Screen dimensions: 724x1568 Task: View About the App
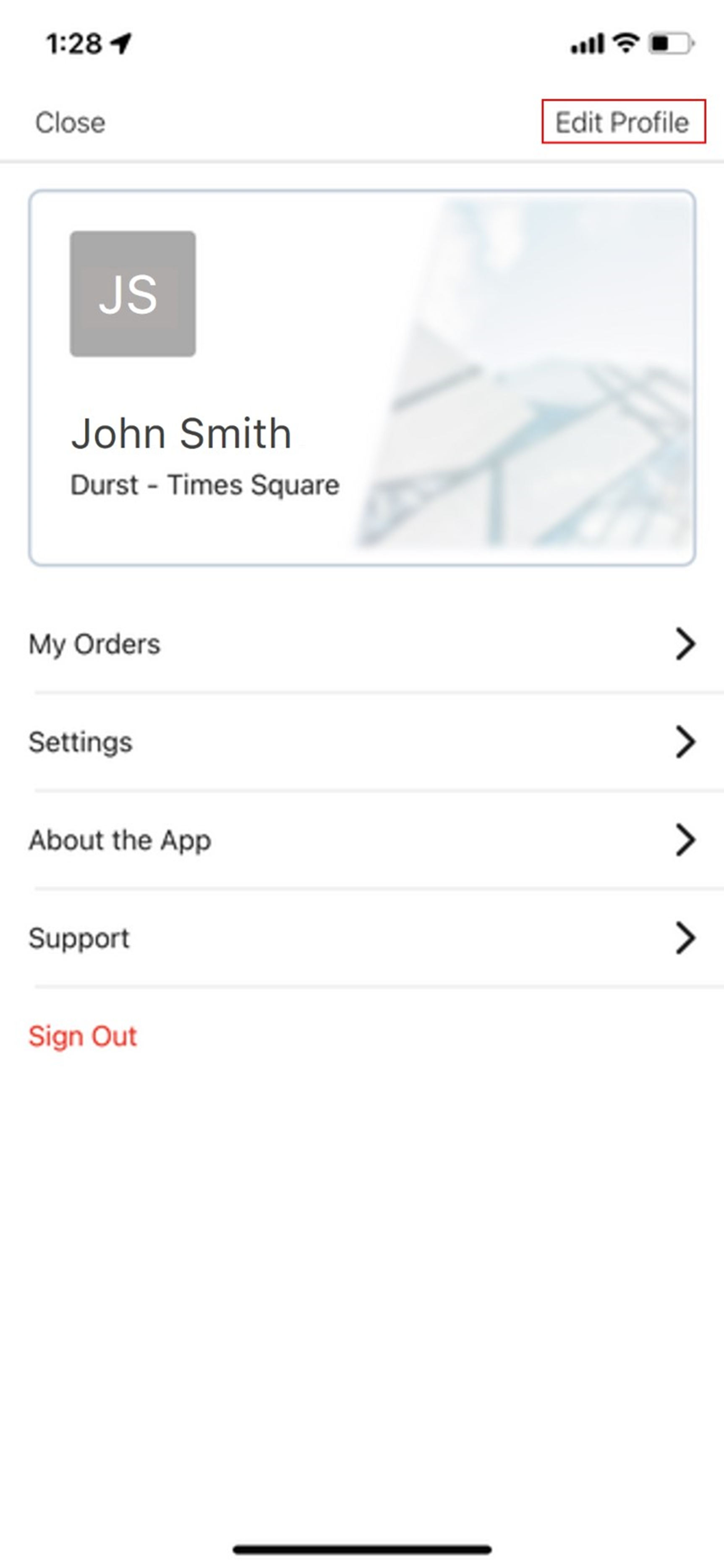tap(361, 840)
